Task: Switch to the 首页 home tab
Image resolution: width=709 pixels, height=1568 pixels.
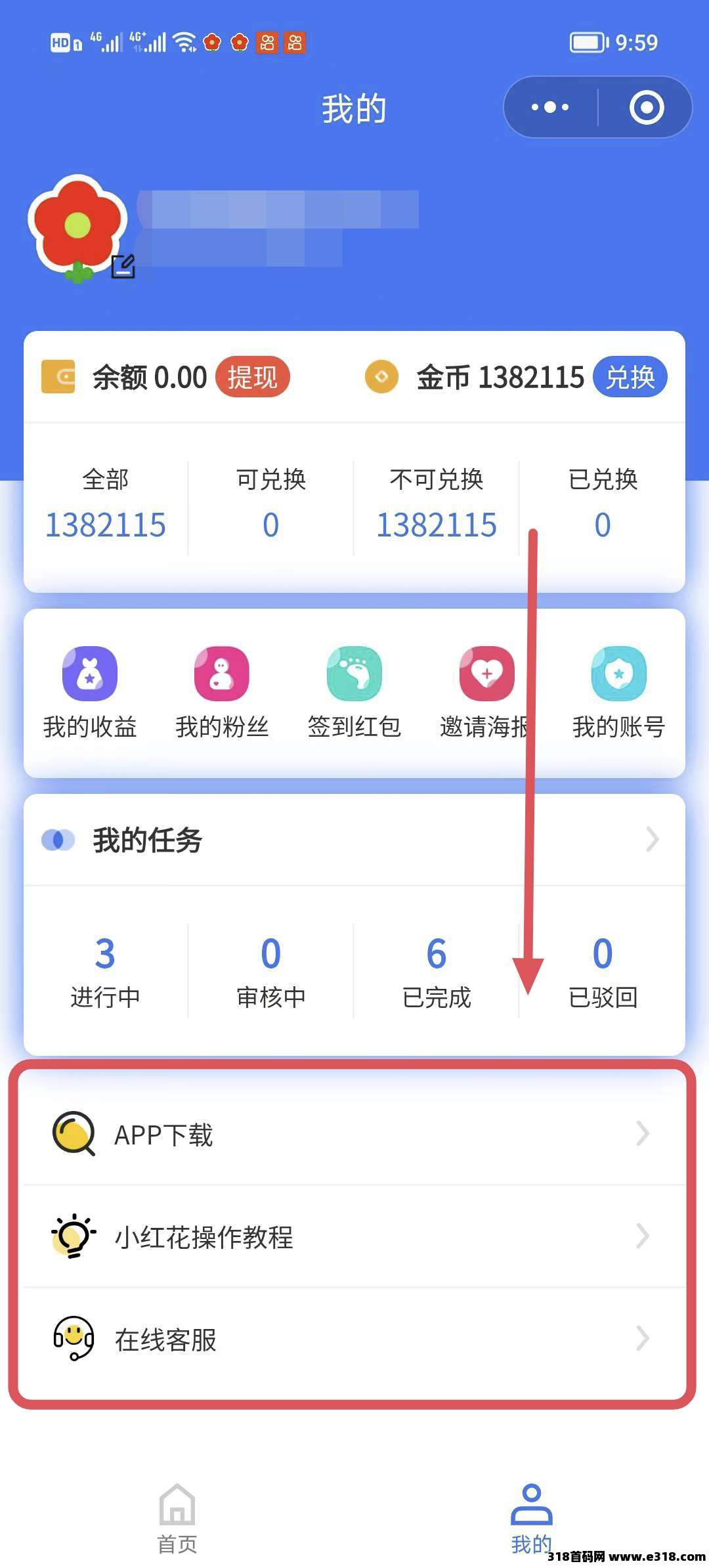Action: pyautogui.click(x=177, y=1518)
